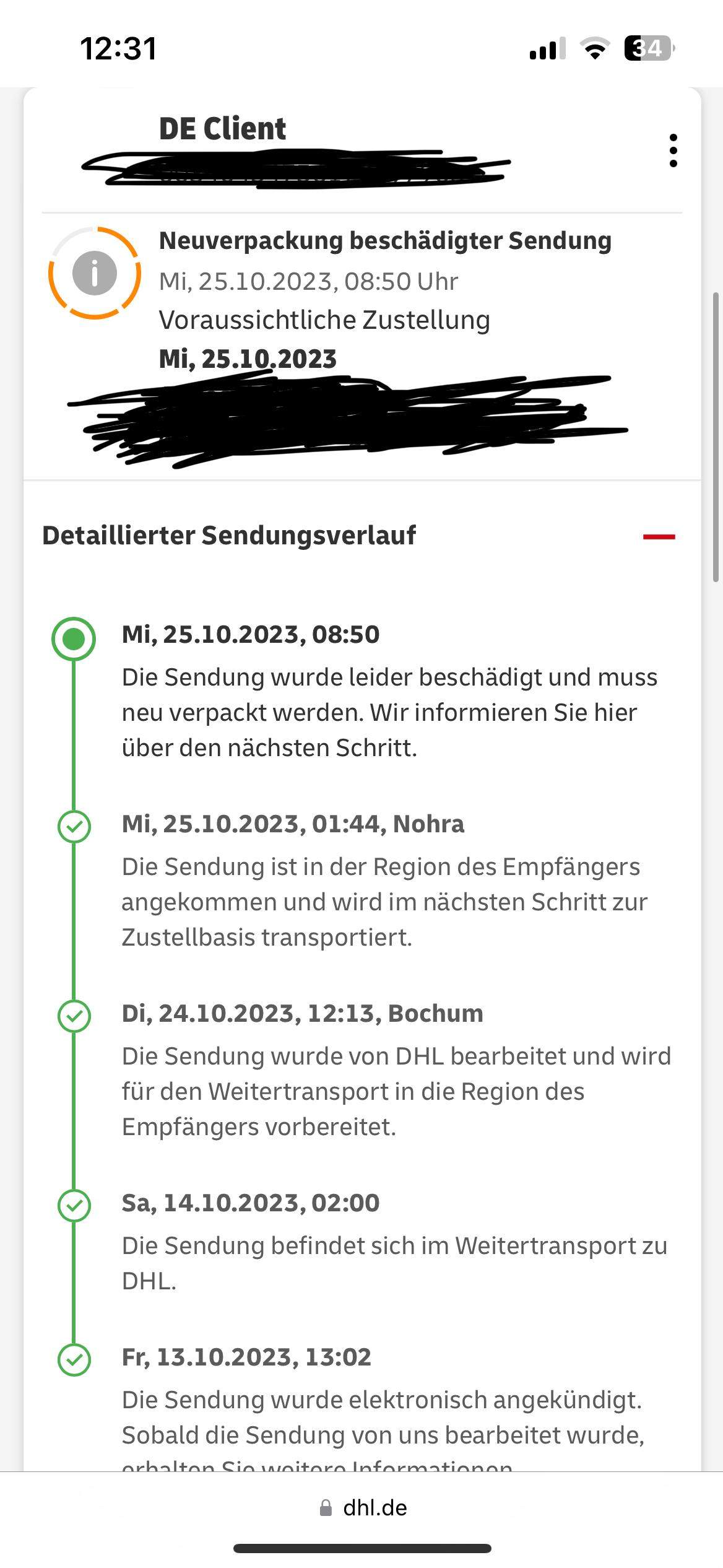
Task: Collapse the Detaillierter Sendungsverlauf section
Action: (658, 538)
